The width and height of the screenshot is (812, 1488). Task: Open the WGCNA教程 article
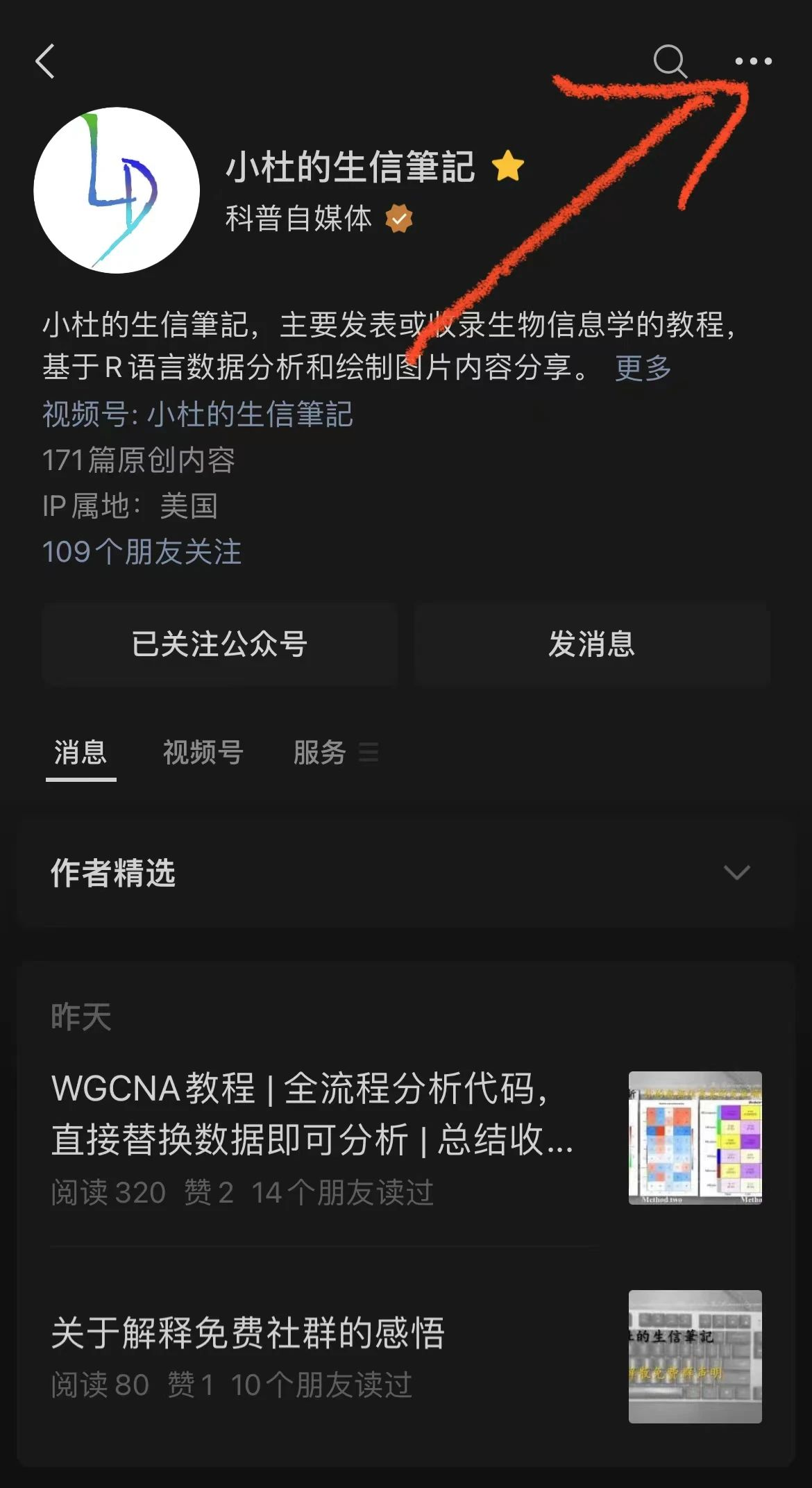pyautogui.click(x=312, y=1113)
